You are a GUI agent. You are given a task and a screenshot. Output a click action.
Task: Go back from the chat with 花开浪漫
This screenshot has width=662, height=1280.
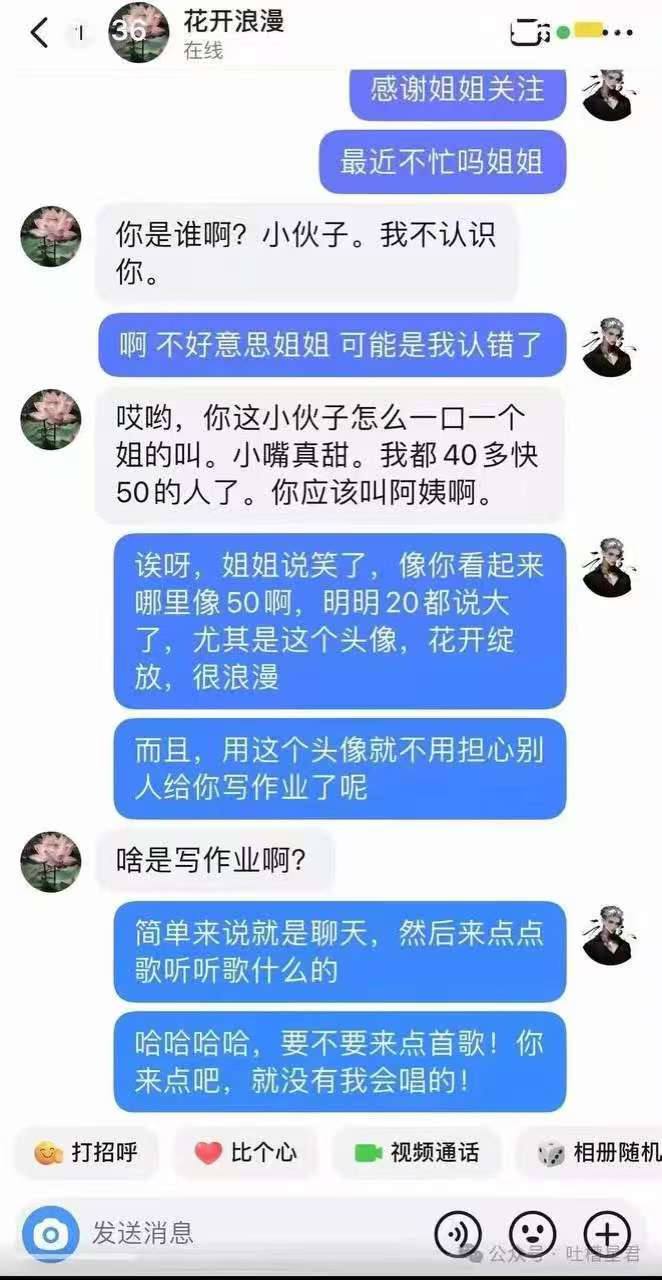pyautogui.click(x=39, y=32)
